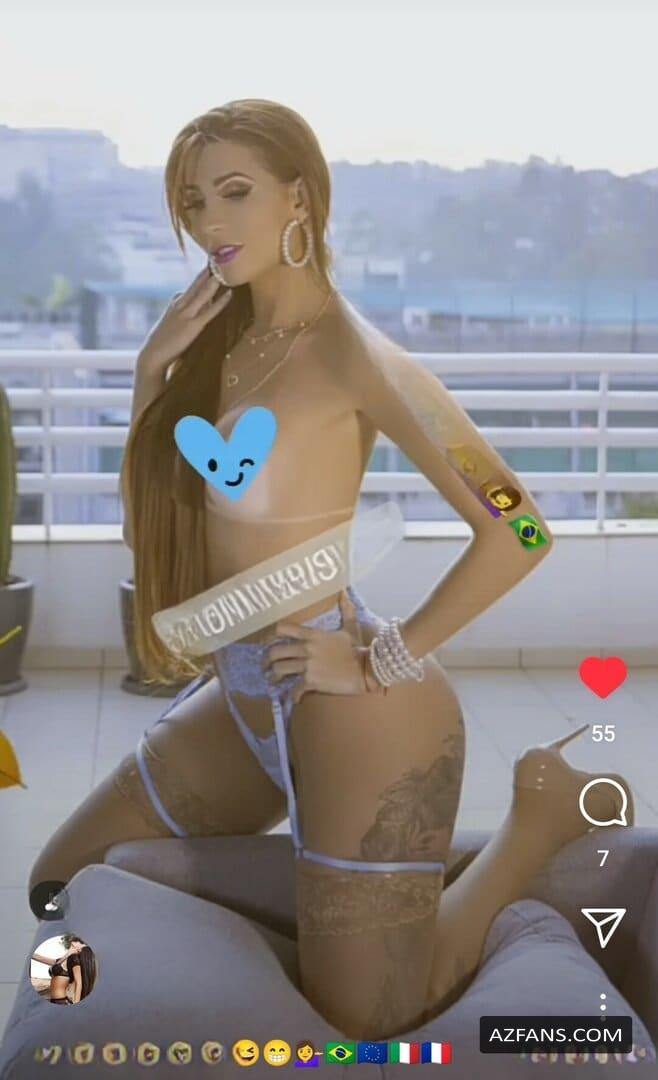658x1080 pixels.
Task: Share the reel via the paper plane icon
Action: [604, 926]
